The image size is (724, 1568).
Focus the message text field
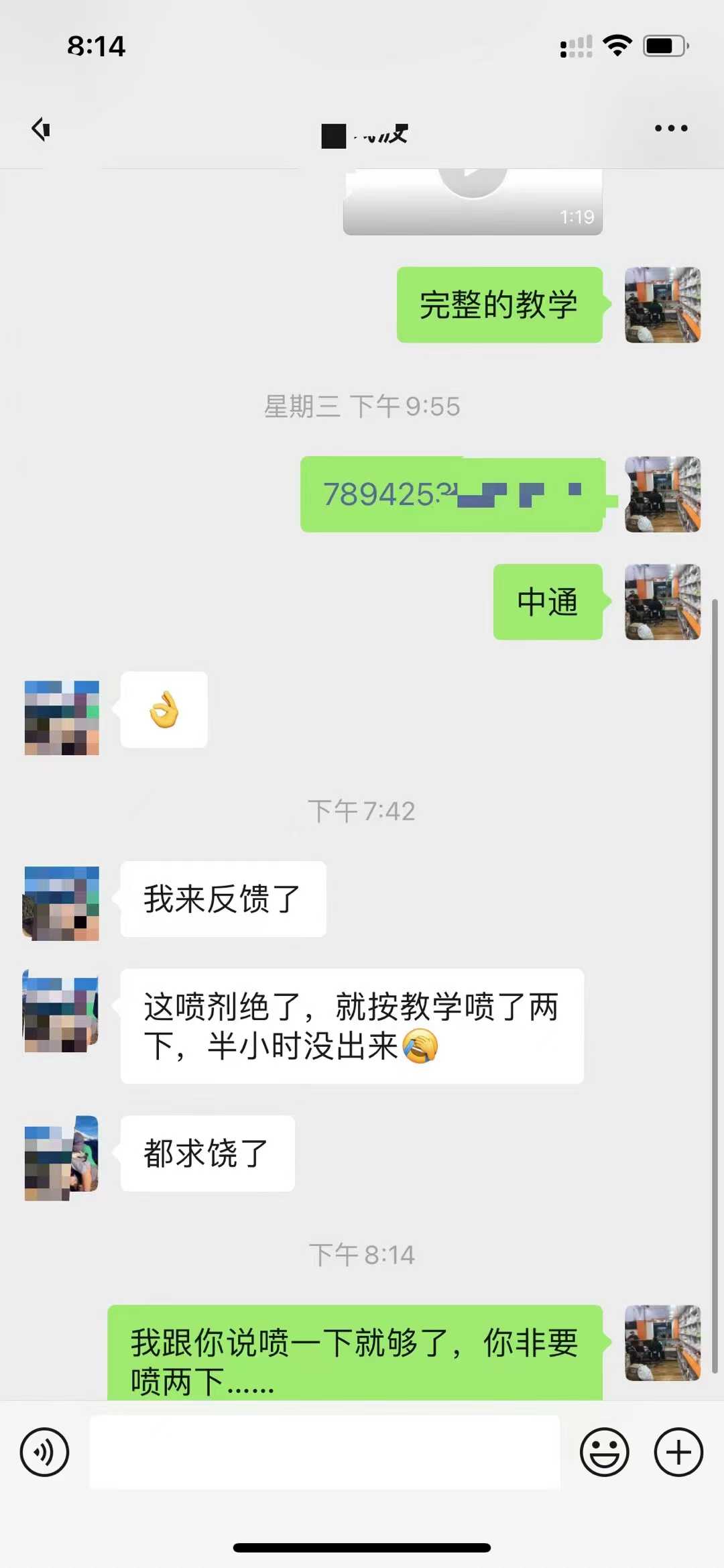pos(324,1452)
